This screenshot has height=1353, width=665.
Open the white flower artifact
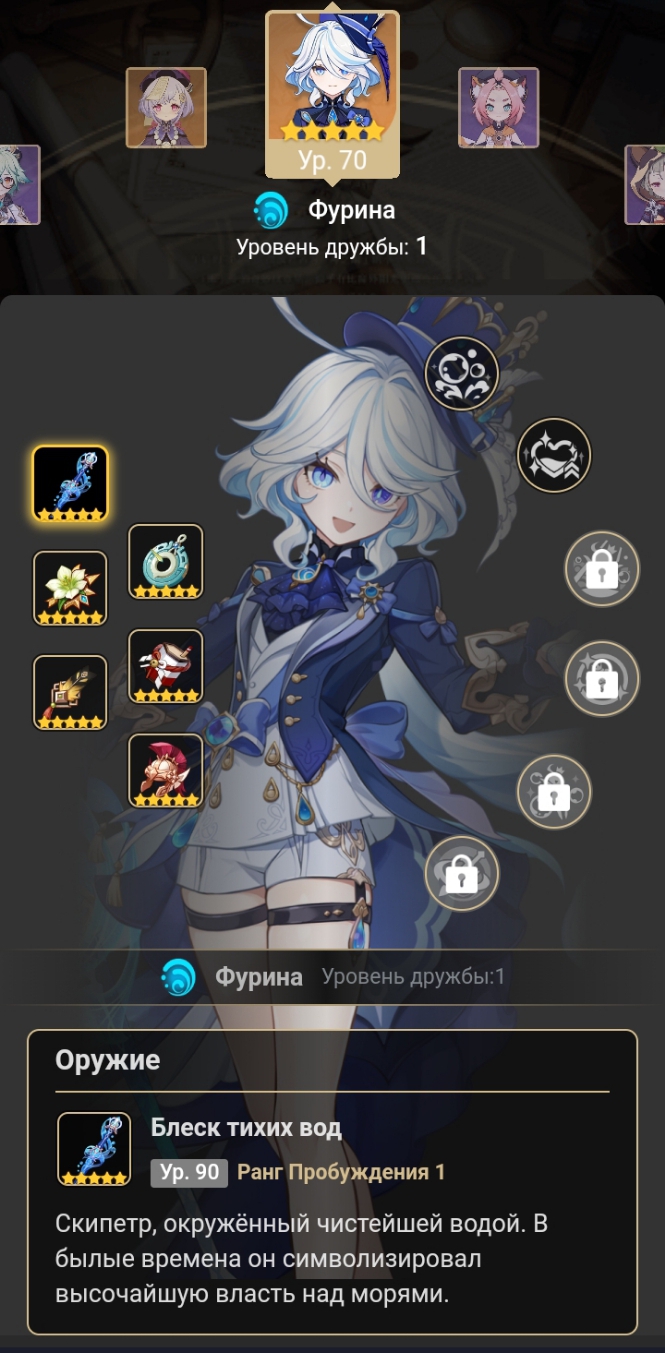tap(70, 588)
